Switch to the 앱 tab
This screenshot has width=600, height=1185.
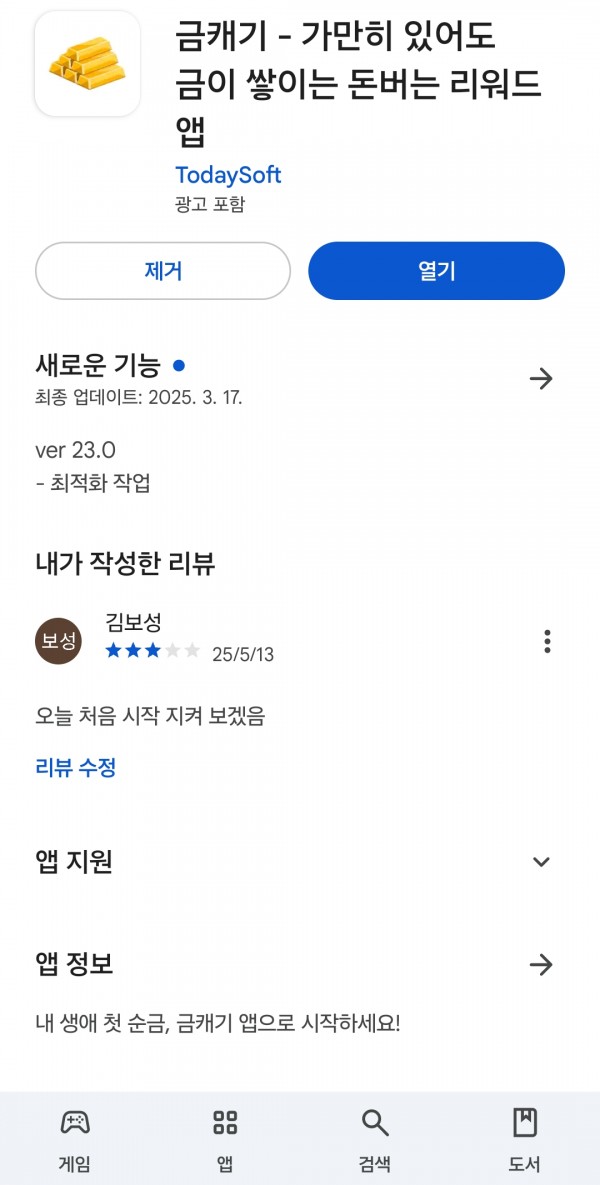tap(225, 1139)
